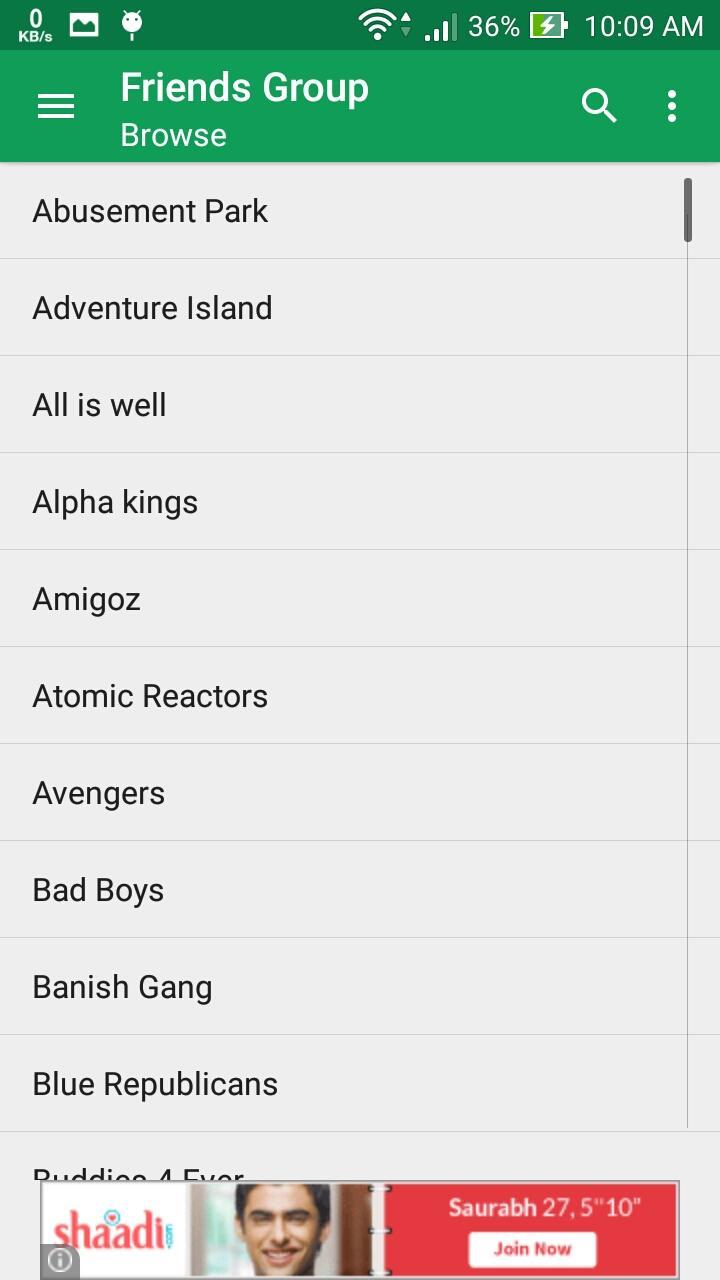The height and width of the screenshot is (1280, 720).
Task: Select Amigoz from the list
Action: point(86,599)
